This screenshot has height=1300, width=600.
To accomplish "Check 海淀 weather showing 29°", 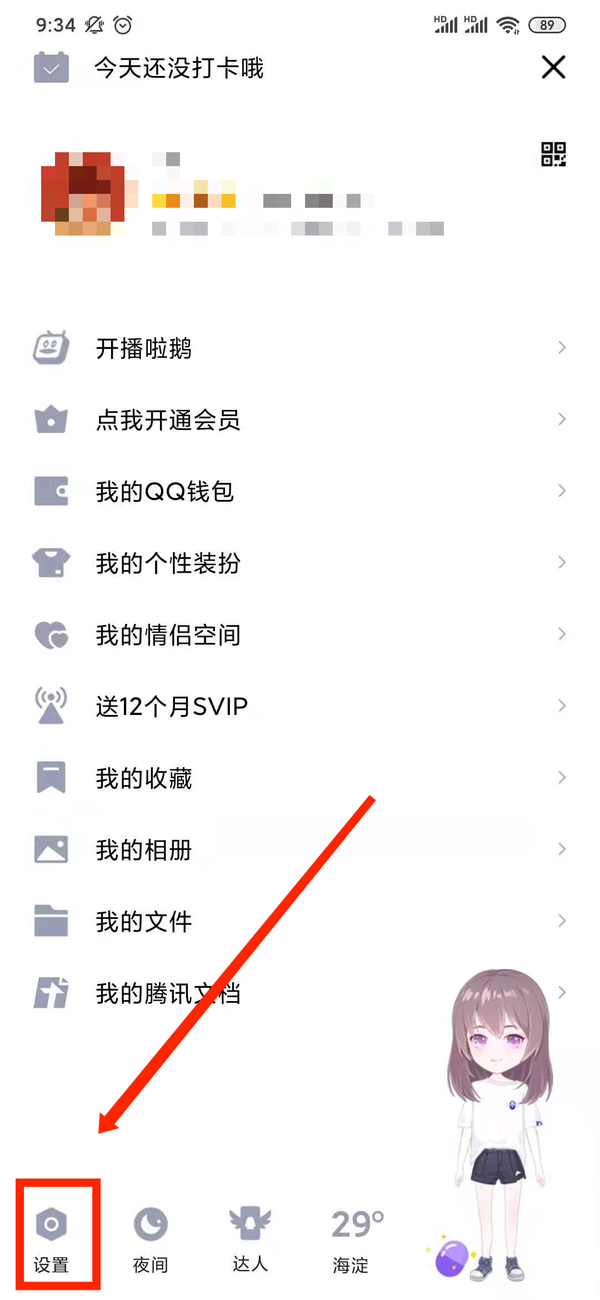I will point(357,1238).
